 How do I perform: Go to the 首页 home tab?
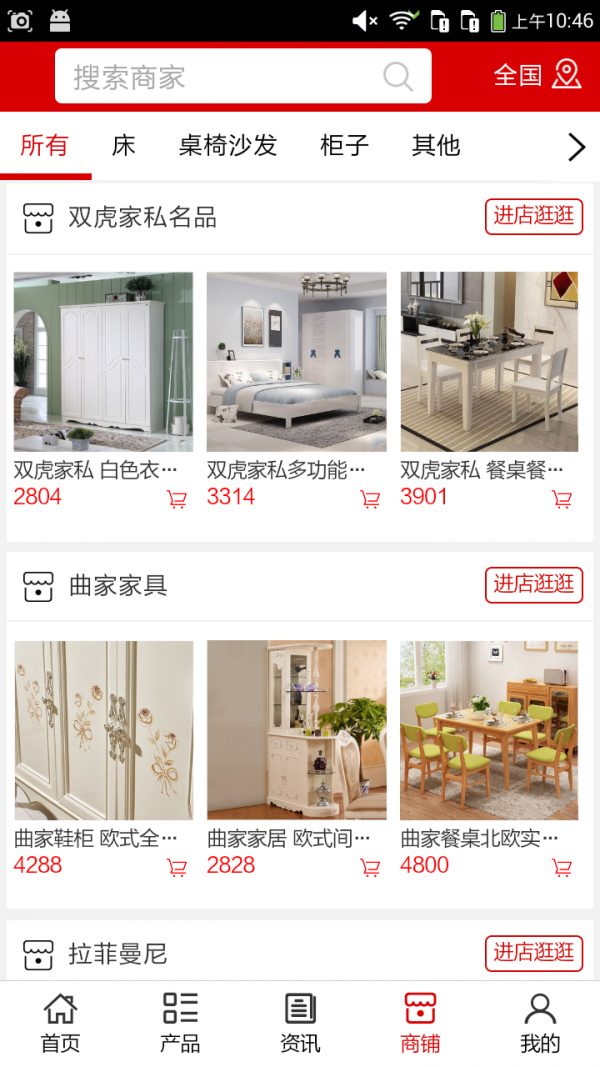[x=60, y=1023]
